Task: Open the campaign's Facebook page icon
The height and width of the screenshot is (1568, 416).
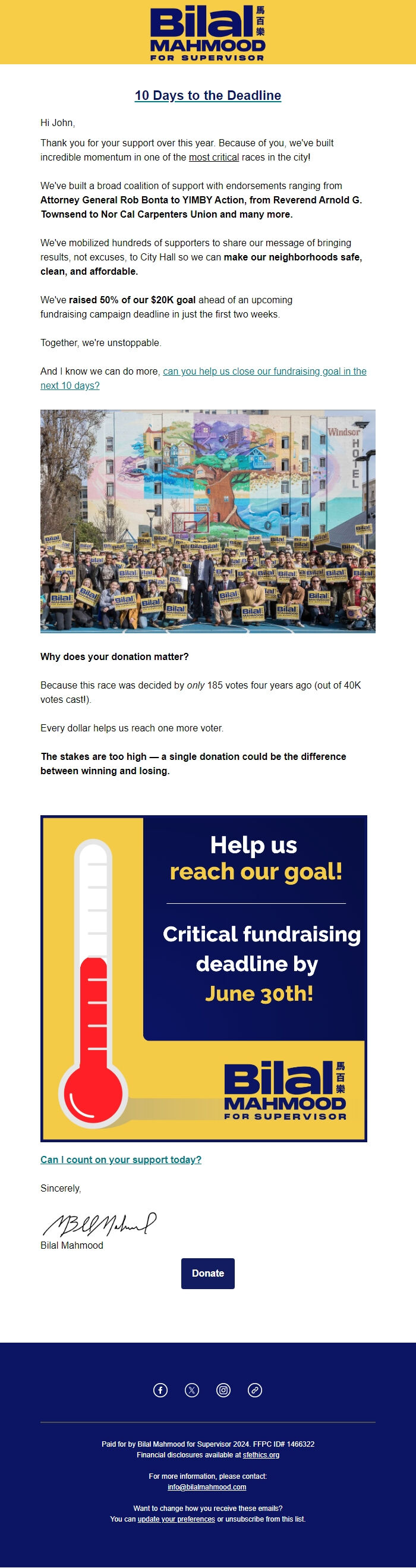Action: coord(160,1390)
